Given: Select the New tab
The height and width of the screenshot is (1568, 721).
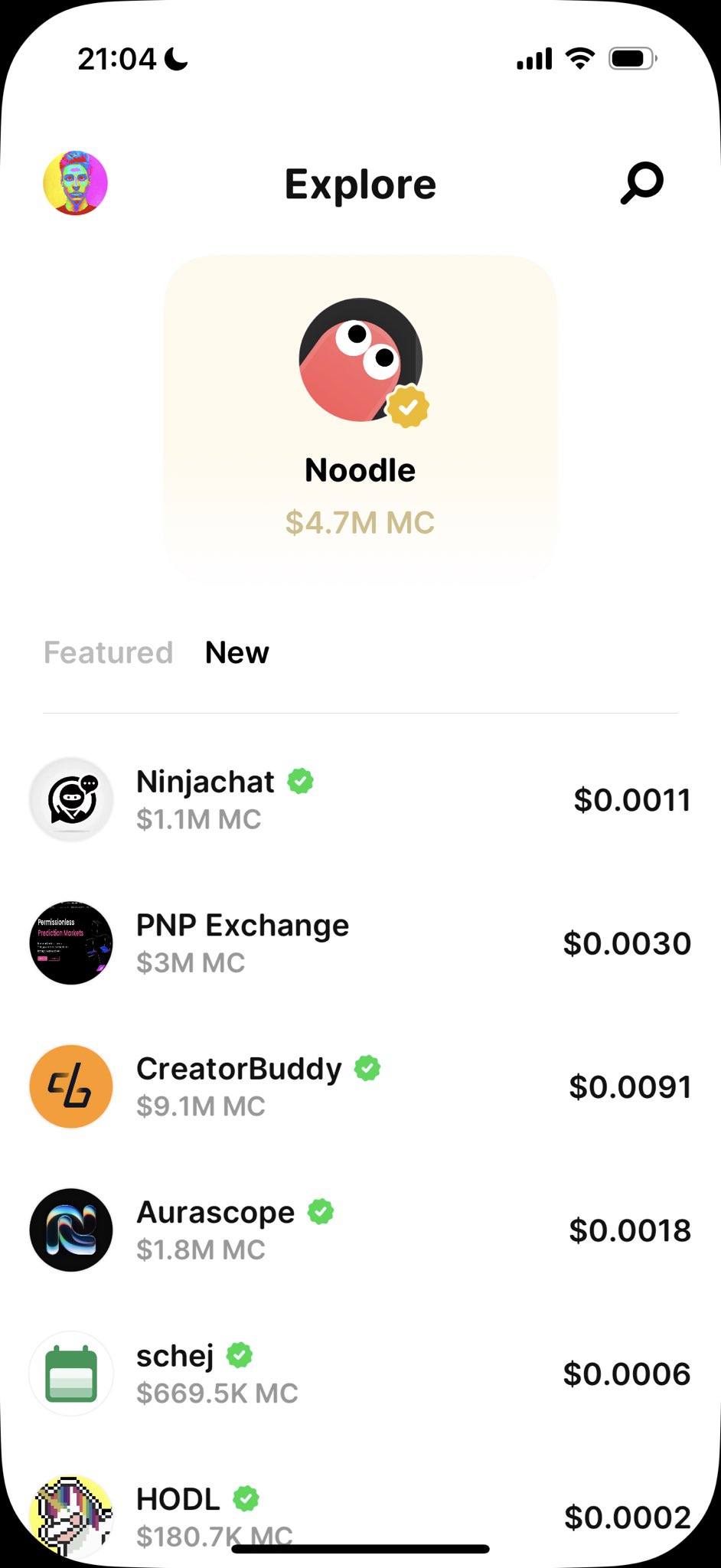Looking at the screenshot, I should [237, 653].
